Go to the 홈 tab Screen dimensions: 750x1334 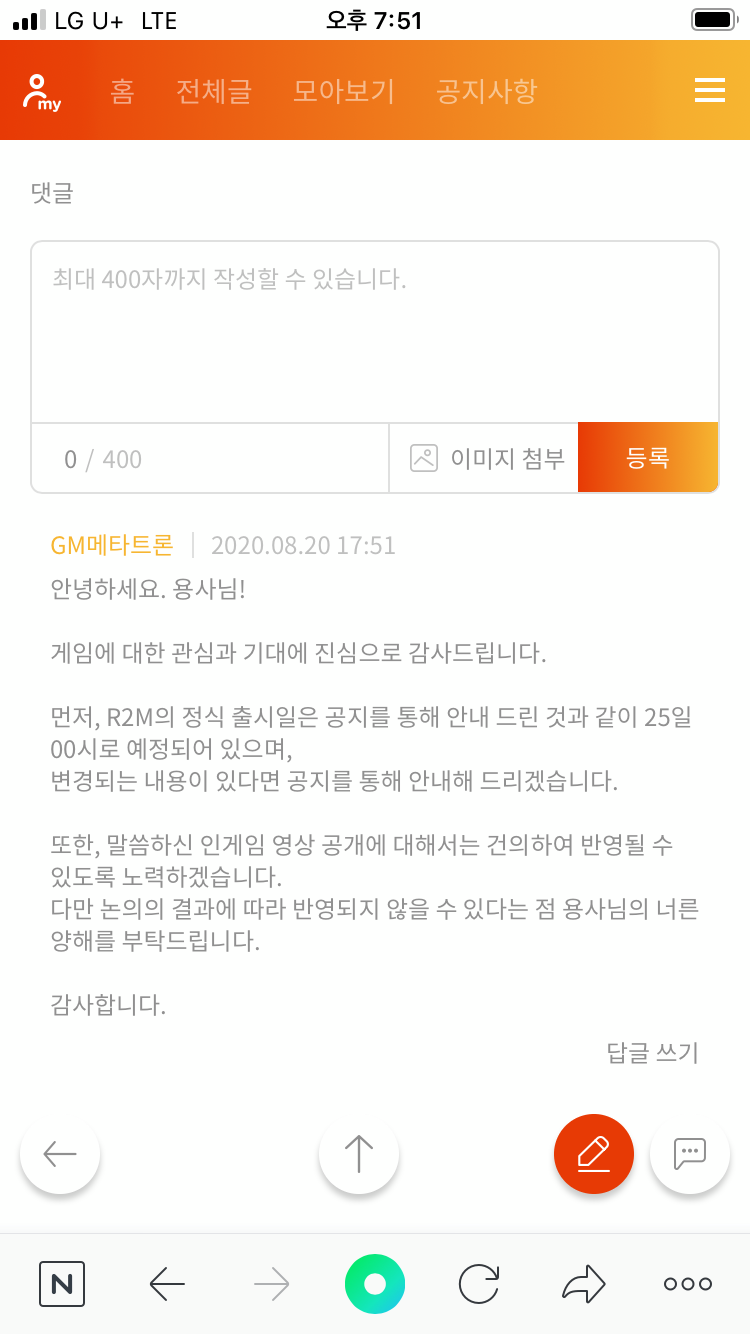pos(122,92)
